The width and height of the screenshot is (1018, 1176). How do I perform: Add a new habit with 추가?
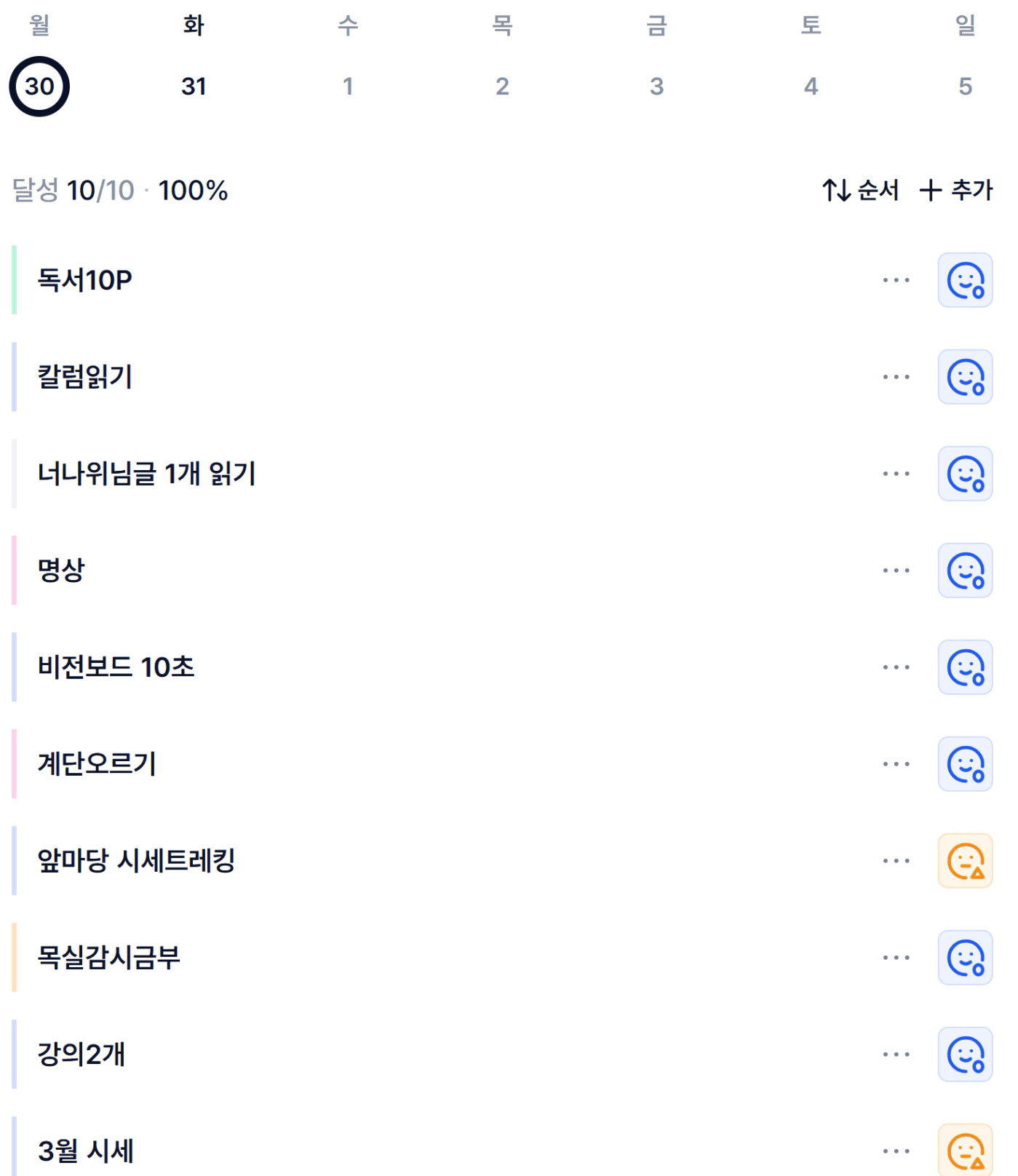[956, 191]
